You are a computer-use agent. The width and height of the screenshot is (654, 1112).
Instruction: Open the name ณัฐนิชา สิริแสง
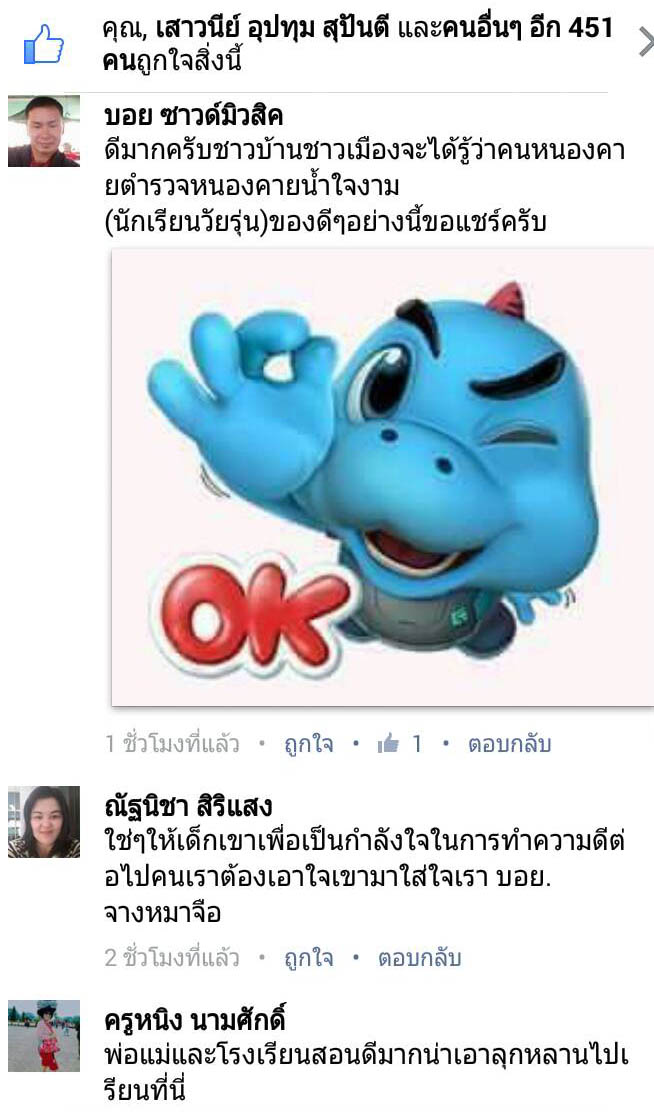click(x=188, y=806)
